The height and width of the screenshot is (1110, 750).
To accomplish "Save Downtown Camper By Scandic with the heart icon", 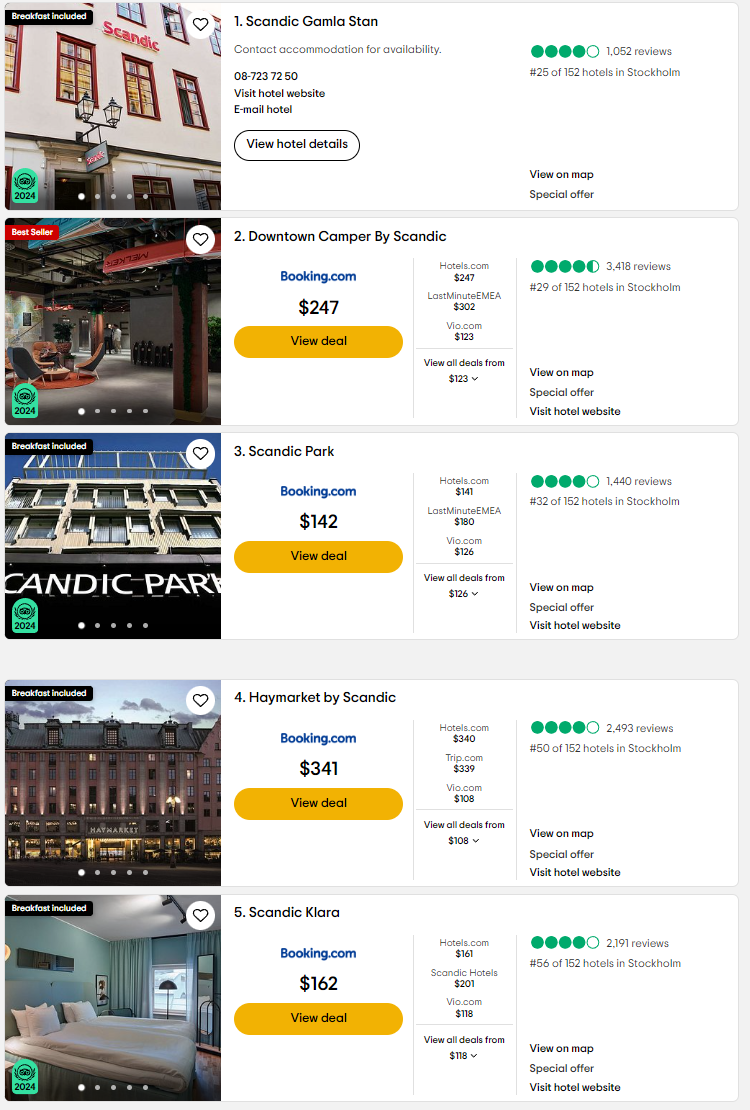I will 200,240.
